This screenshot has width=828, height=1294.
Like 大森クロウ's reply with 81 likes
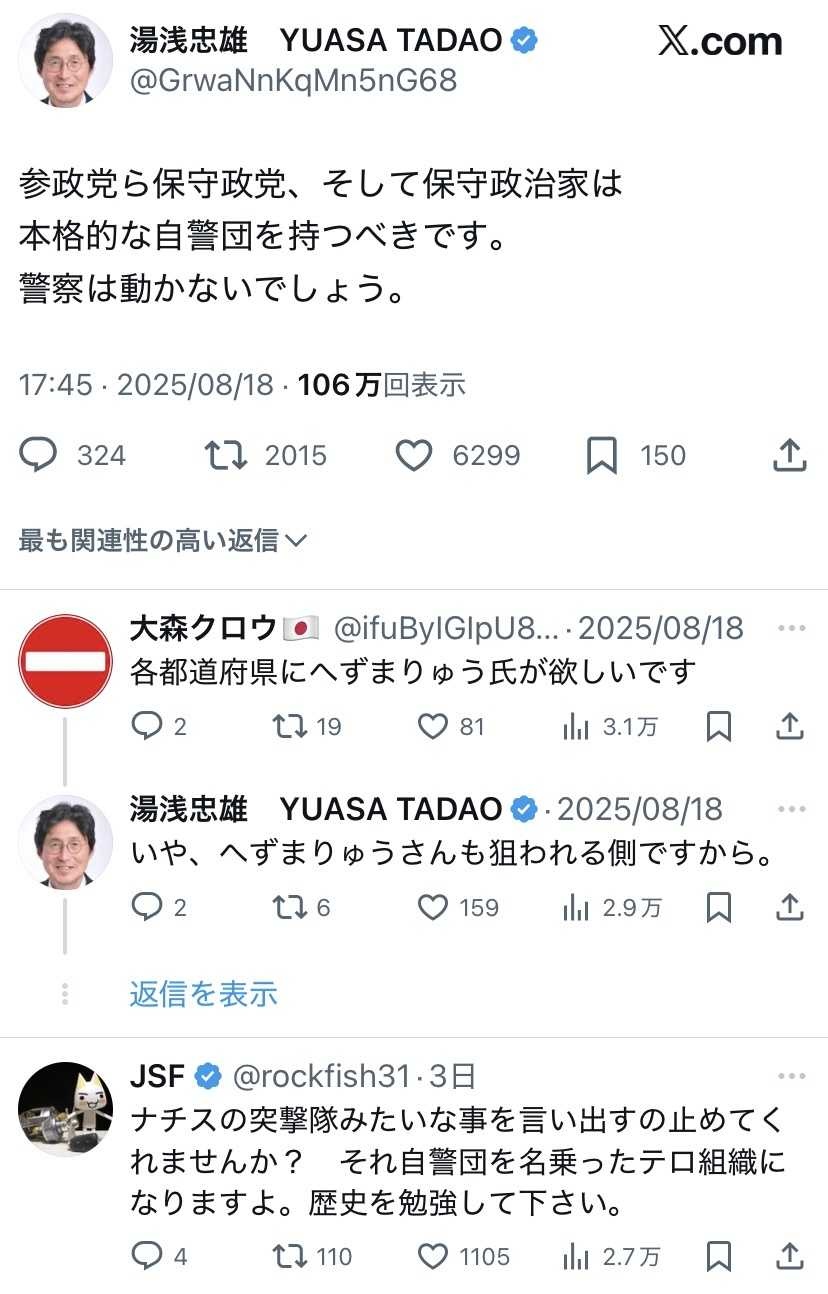click(432, 726)
